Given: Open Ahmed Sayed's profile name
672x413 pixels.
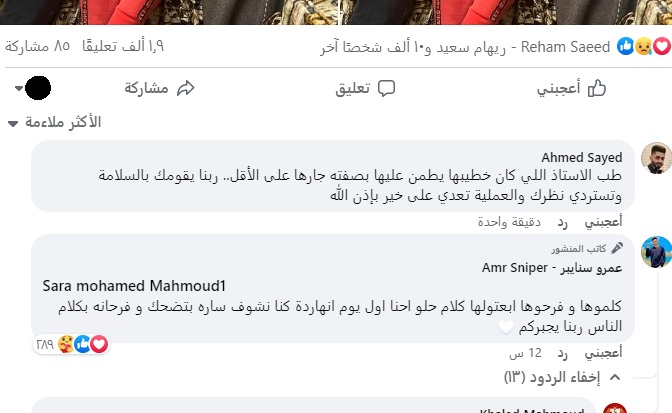Looking at the screenshot, I should click(x=581, y=157).
